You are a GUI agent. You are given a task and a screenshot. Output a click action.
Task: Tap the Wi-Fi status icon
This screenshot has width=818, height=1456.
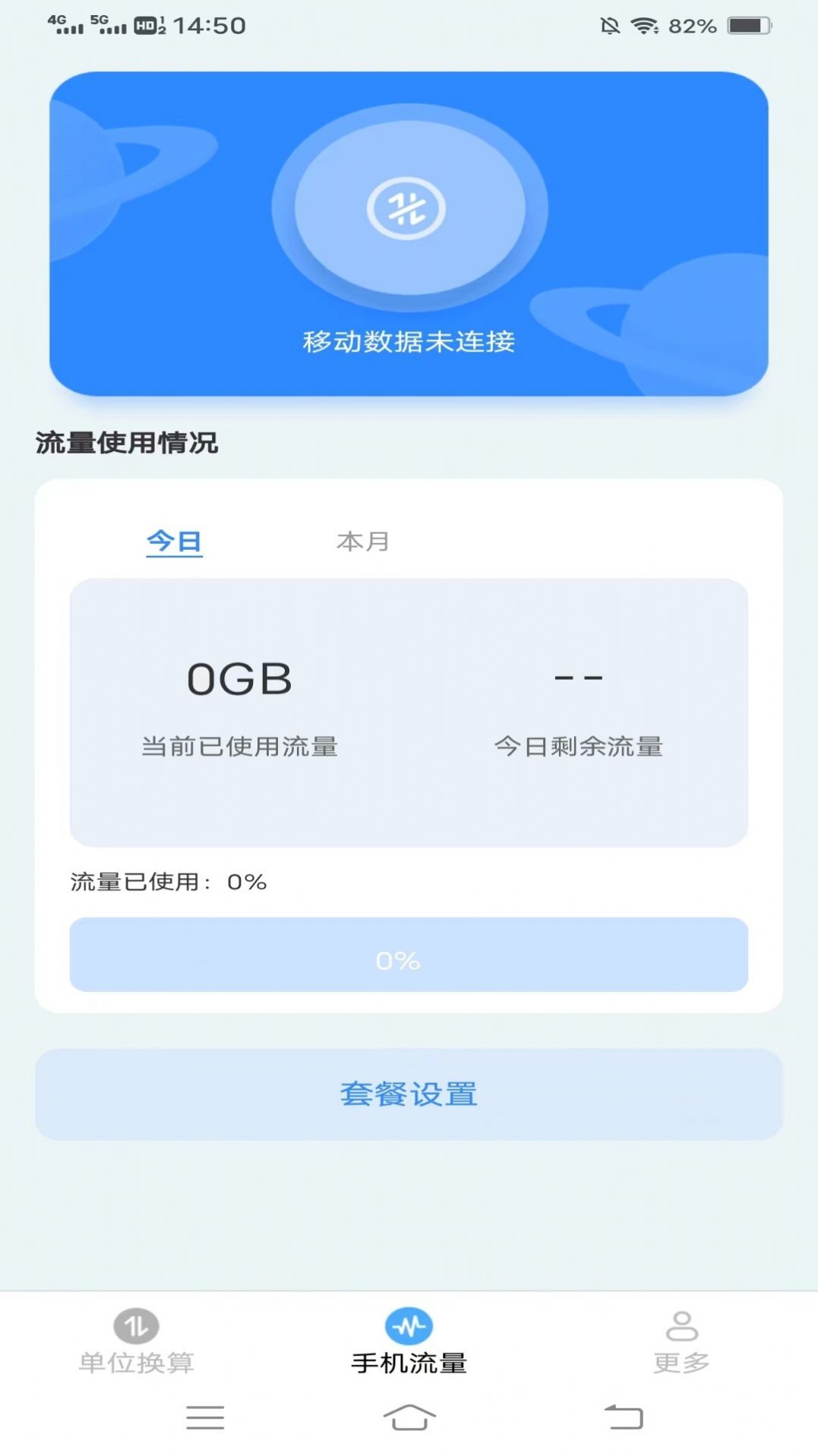pyautogui.click(x=642, y=25)
